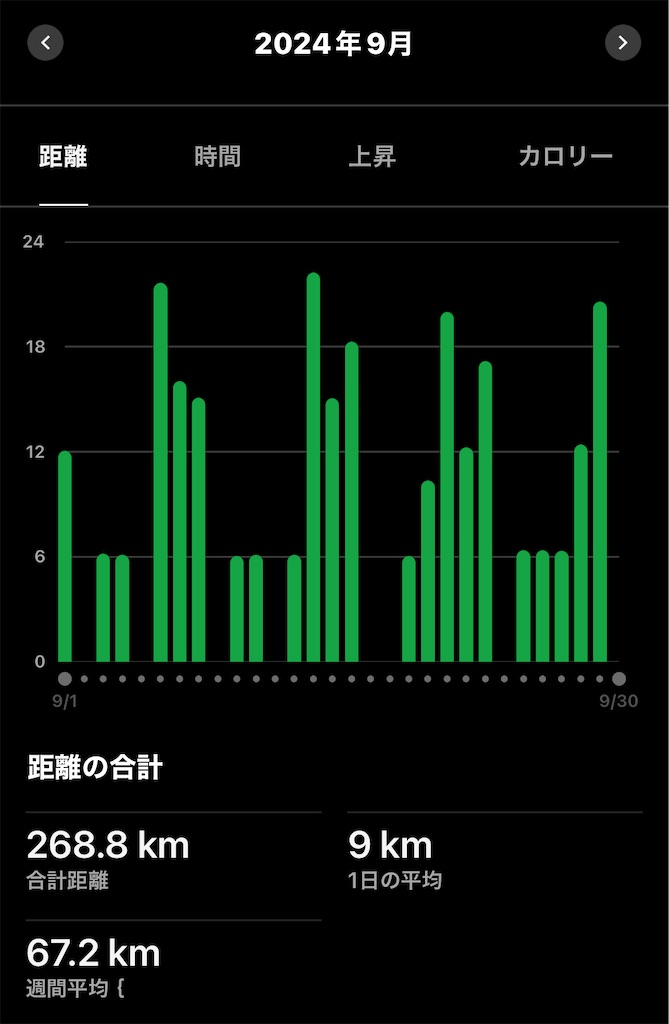Screen dimensions: 669x1024
Task: Open the カロリー tab
Action: tap(565, 157)
